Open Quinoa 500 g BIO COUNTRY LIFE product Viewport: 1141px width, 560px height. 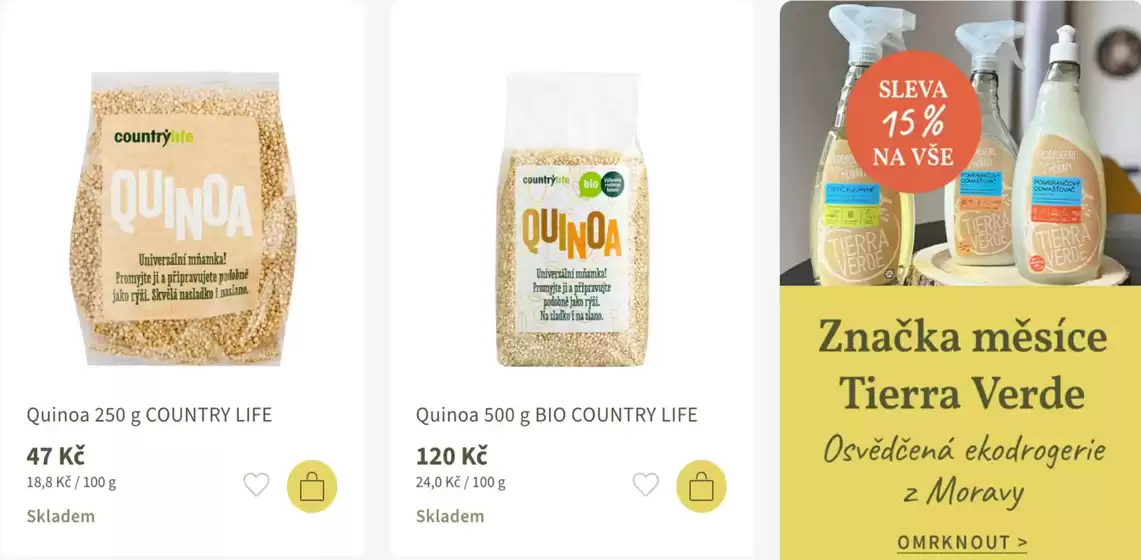click(556, 415)
